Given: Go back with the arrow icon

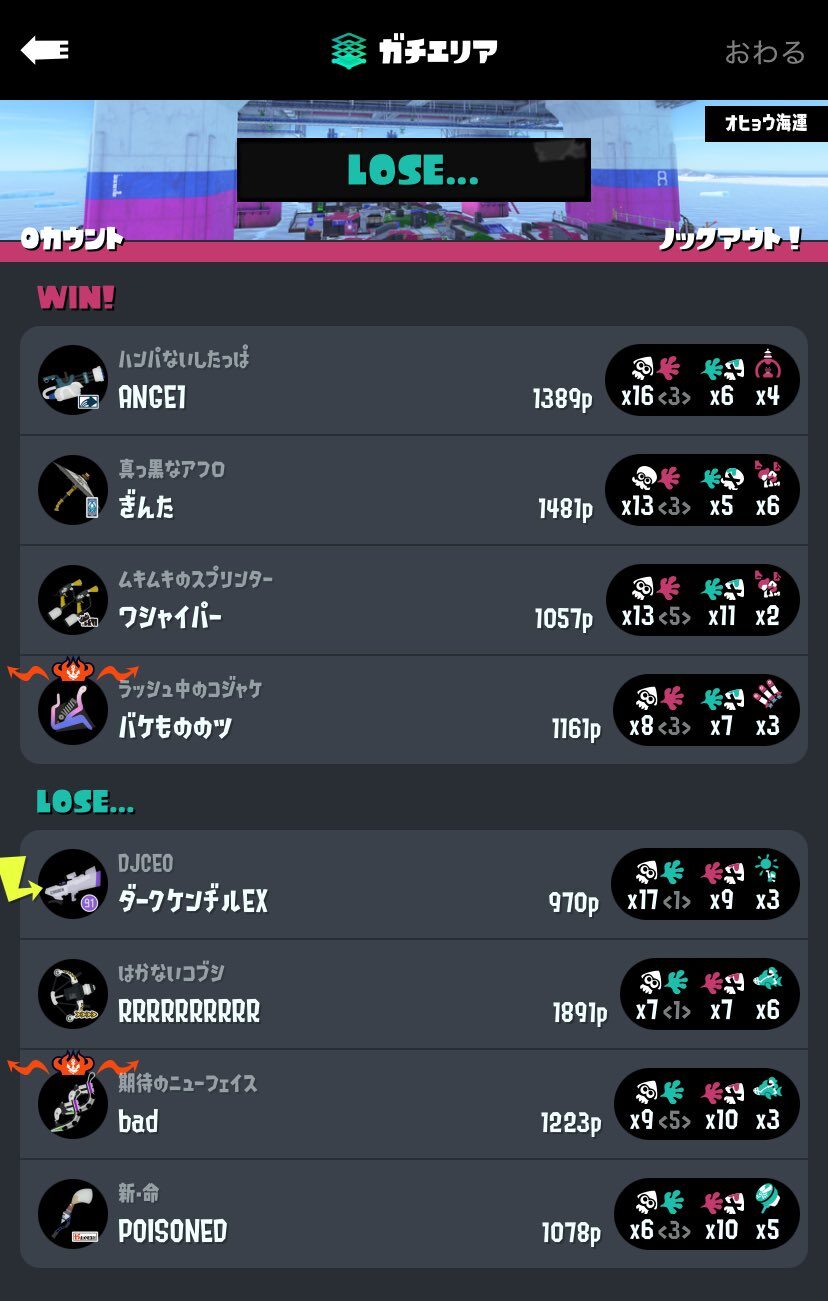Looking at the screenshot, I should pyautogui.click(x=45, y=50).
